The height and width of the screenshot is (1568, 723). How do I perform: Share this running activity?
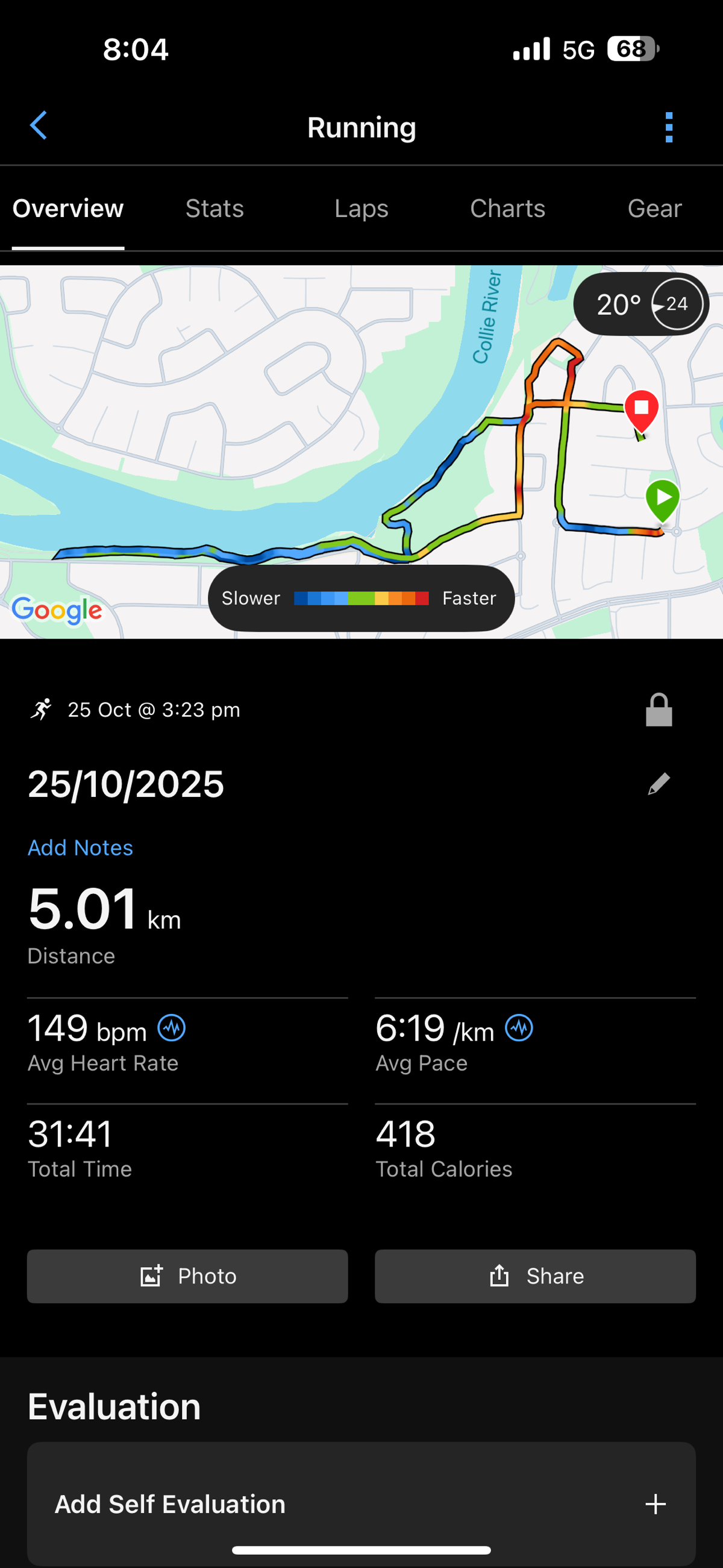(535, 1276)
